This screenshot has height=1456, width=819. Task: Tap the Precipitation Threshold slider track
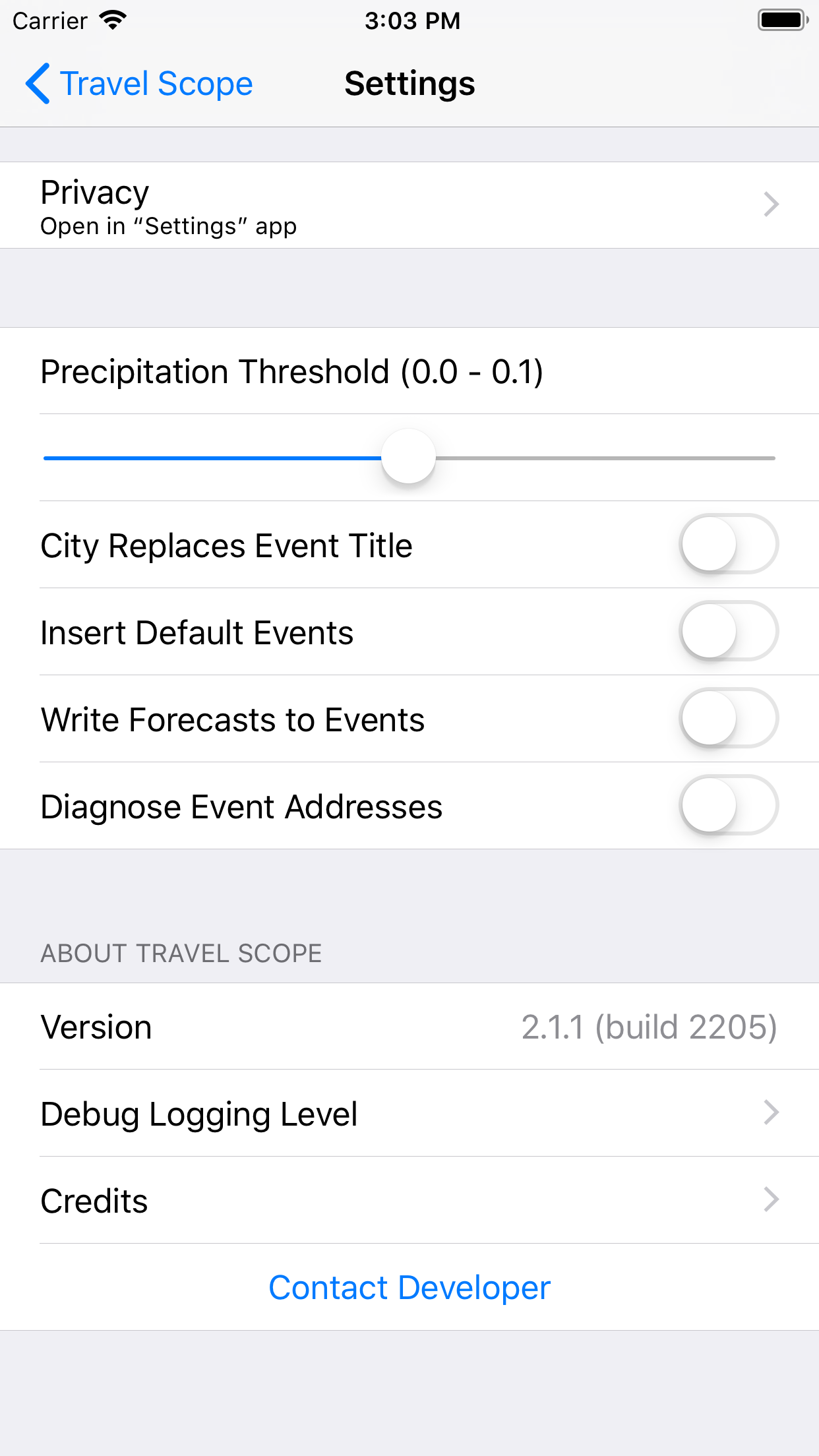pos(593,458)
